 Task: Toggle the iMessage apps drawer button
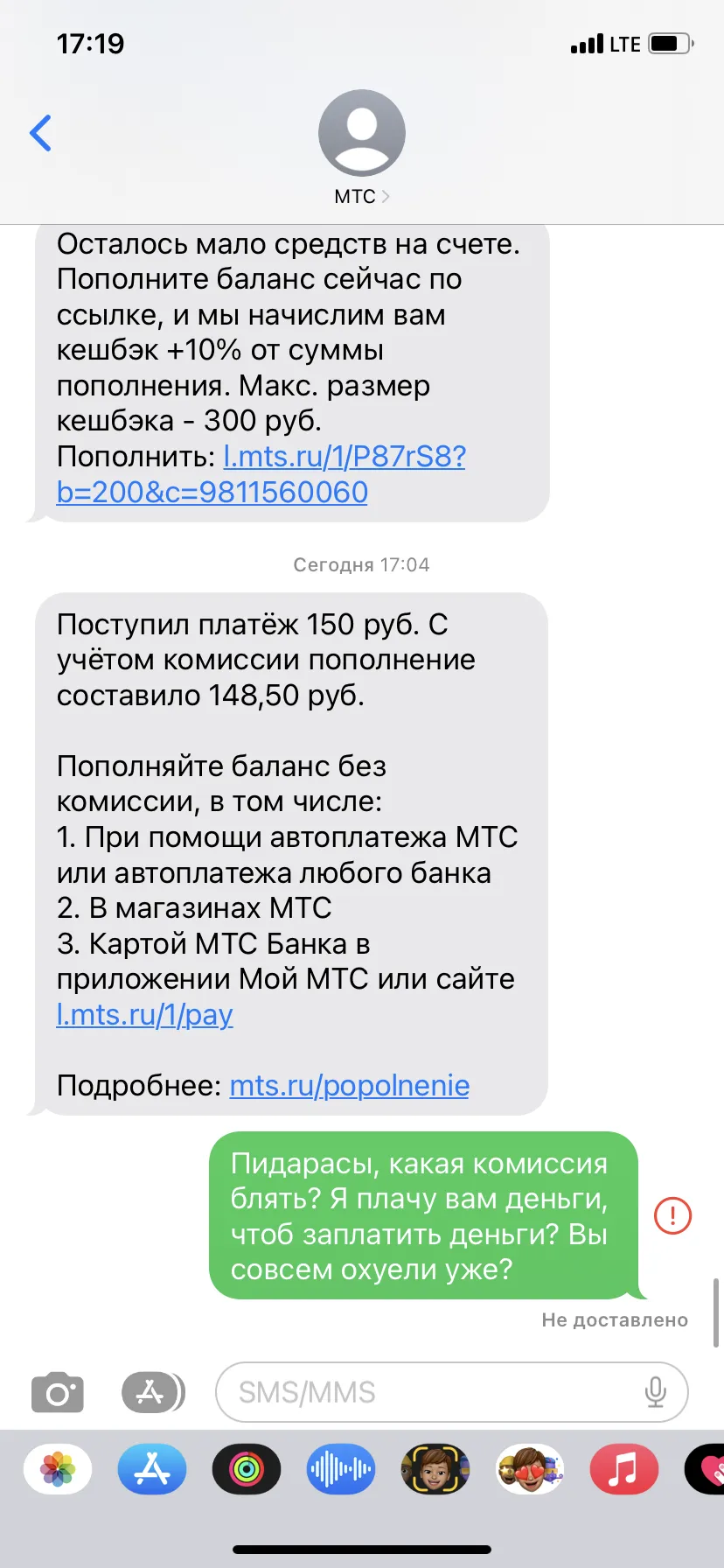[152, 1391]
